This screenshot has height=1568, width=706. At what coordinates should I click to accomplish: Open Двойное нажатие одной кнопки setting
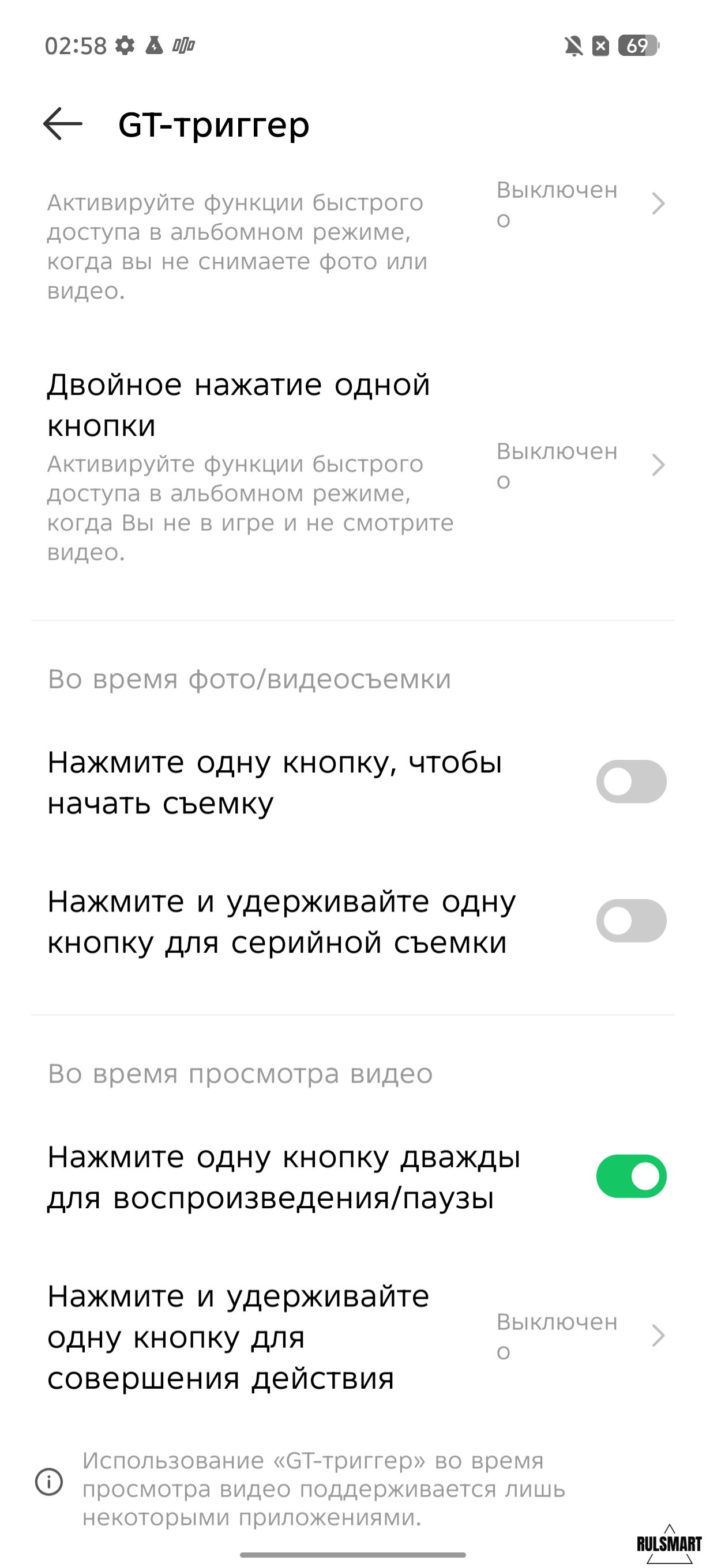click(354, 466)
